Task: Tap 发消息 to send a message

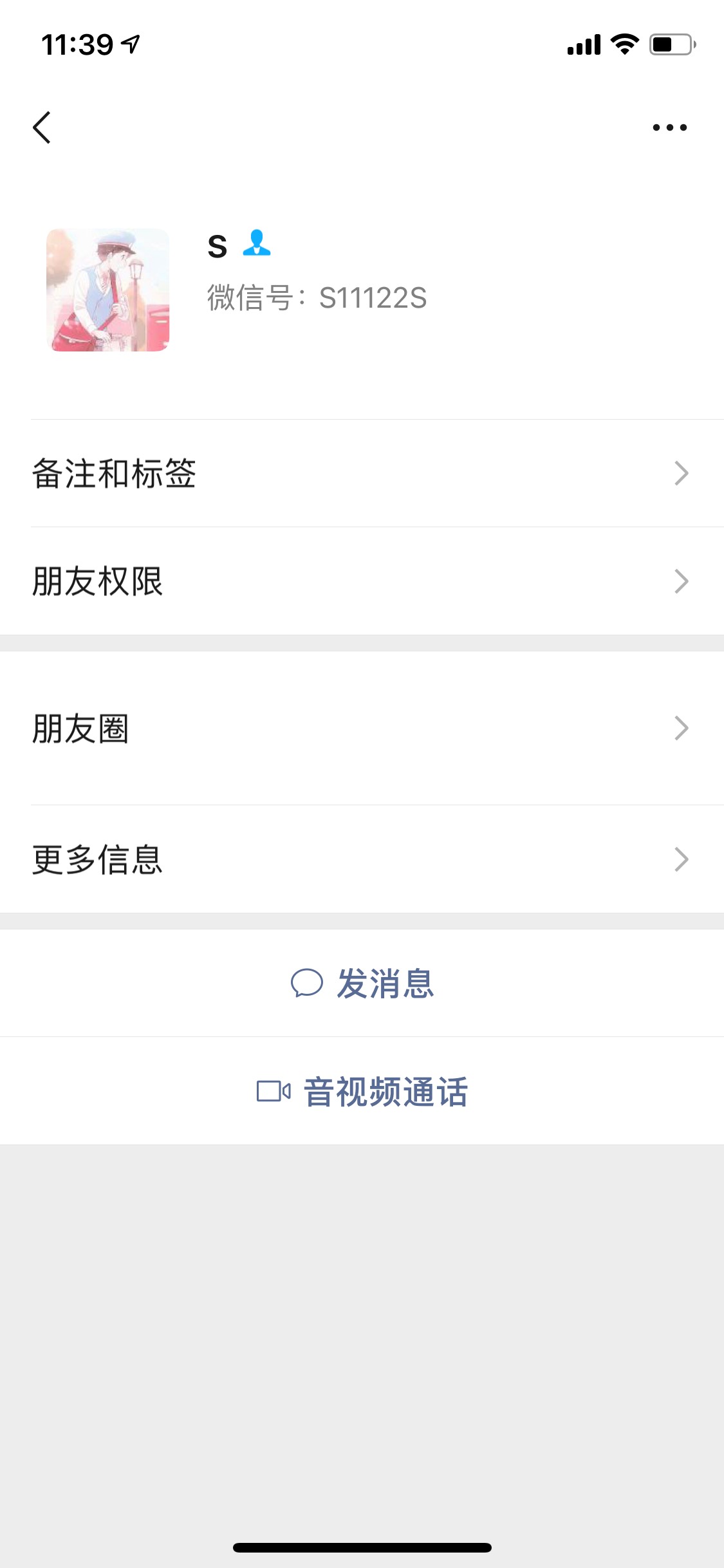Action: (363, 984)
